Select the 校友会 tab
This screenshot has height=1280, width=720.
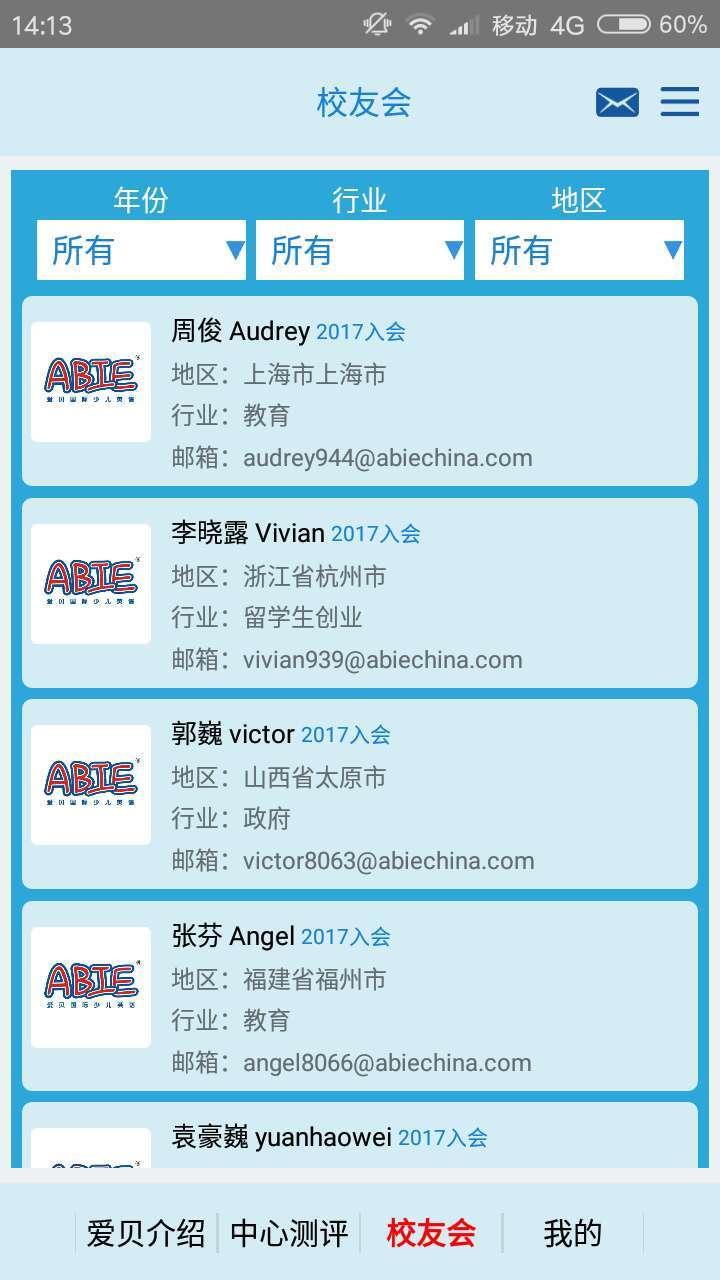point(431,1233)
